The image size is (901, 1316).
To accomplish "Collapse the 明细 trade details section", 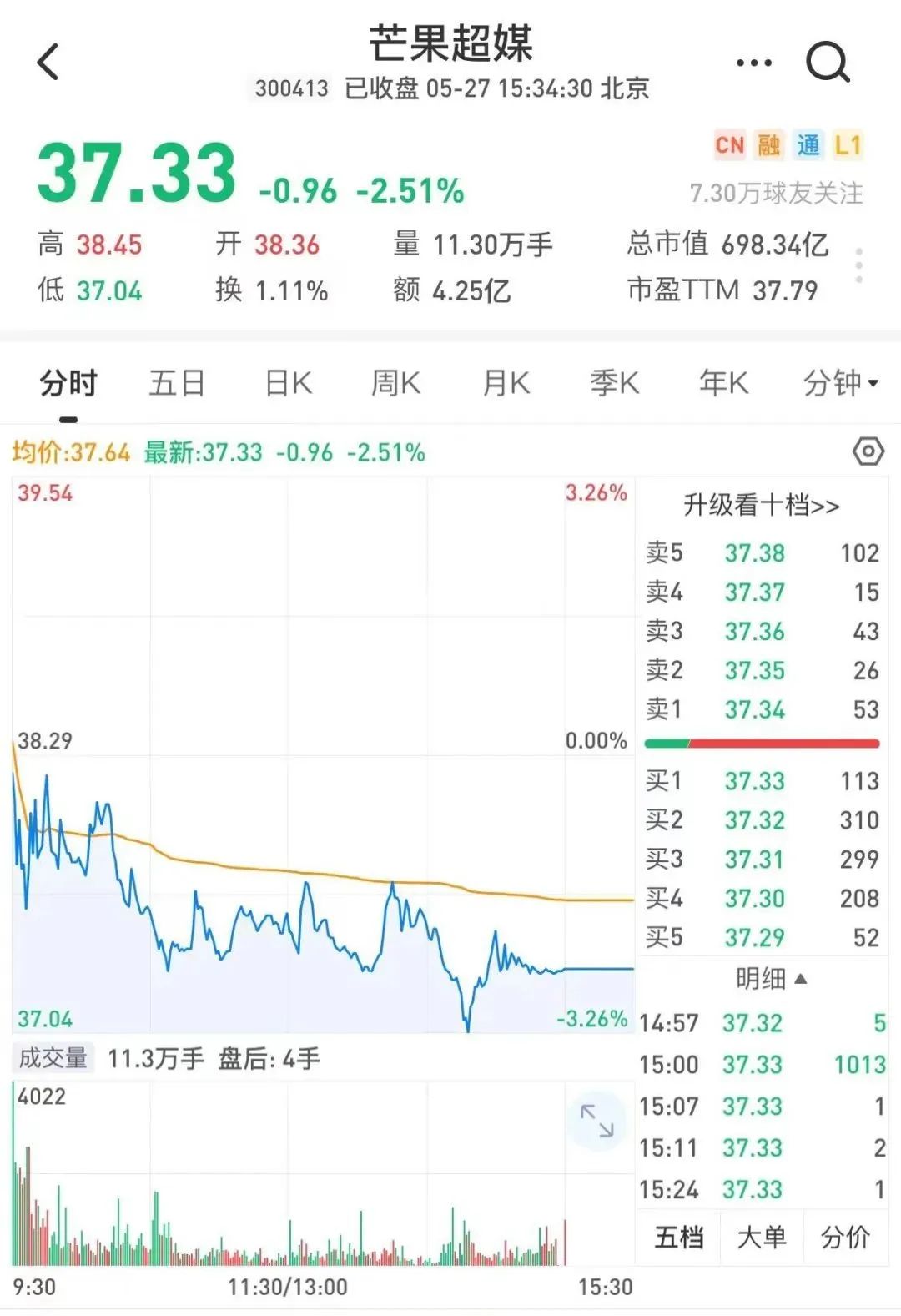I will pos(770,978).
